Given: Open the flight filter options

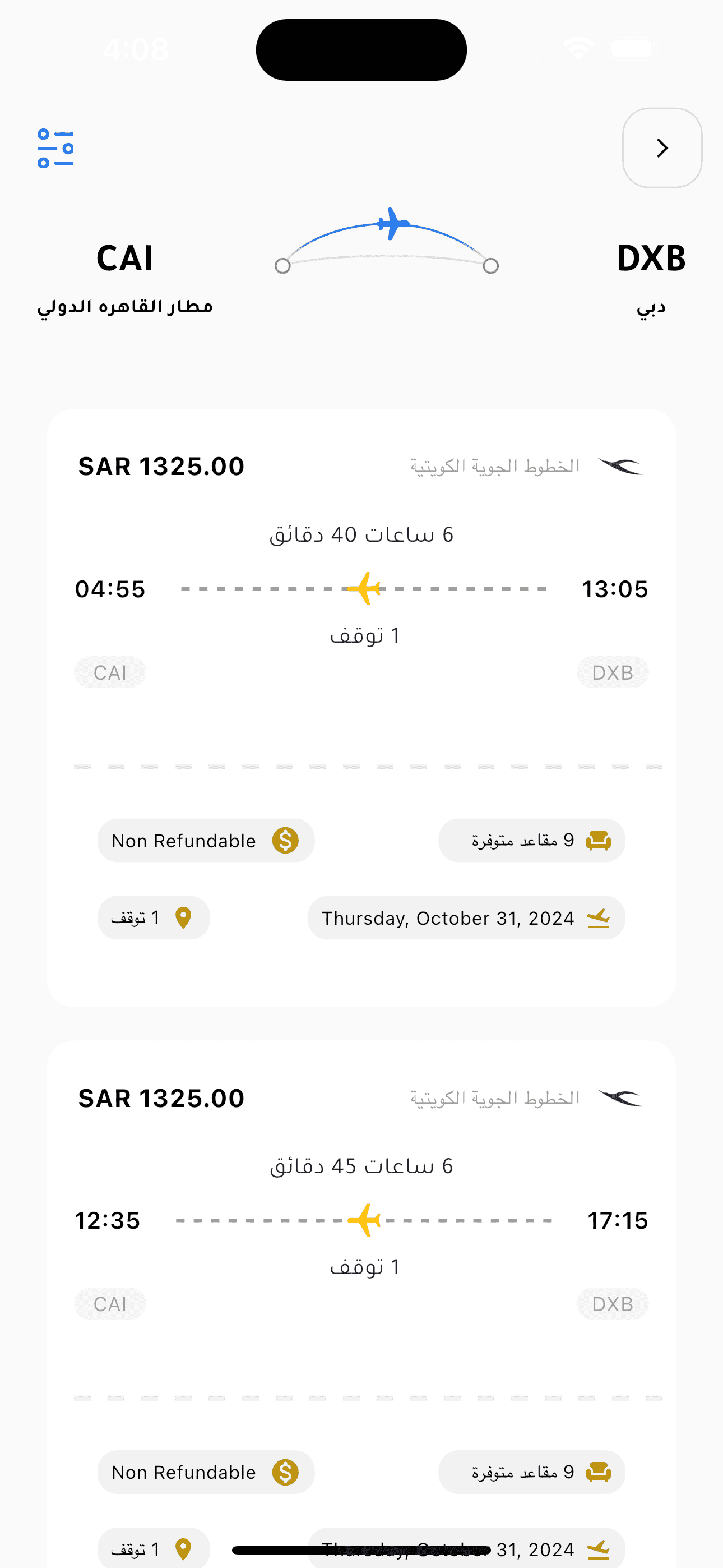Looking at the screenshot, I should pos(55,148).
